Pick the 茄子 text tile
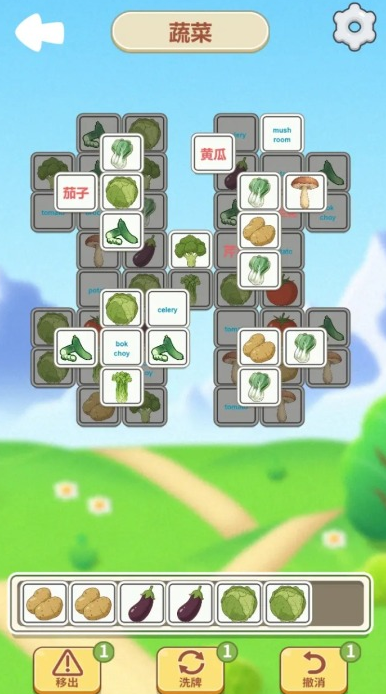The image size is (386, 694). pos(76,193)
